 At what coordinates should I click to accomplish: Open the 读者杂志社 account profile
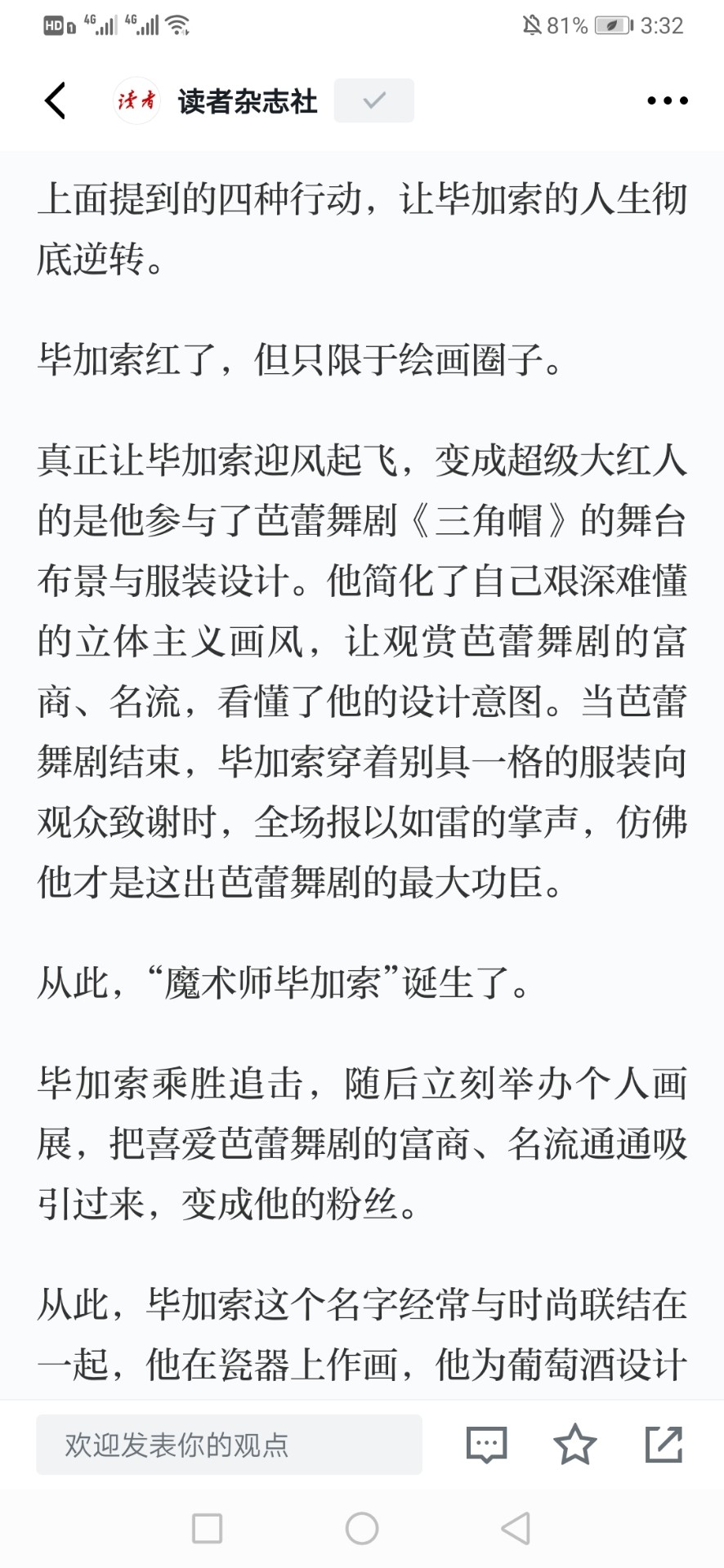pyautogui.click(x=216, y=101)
